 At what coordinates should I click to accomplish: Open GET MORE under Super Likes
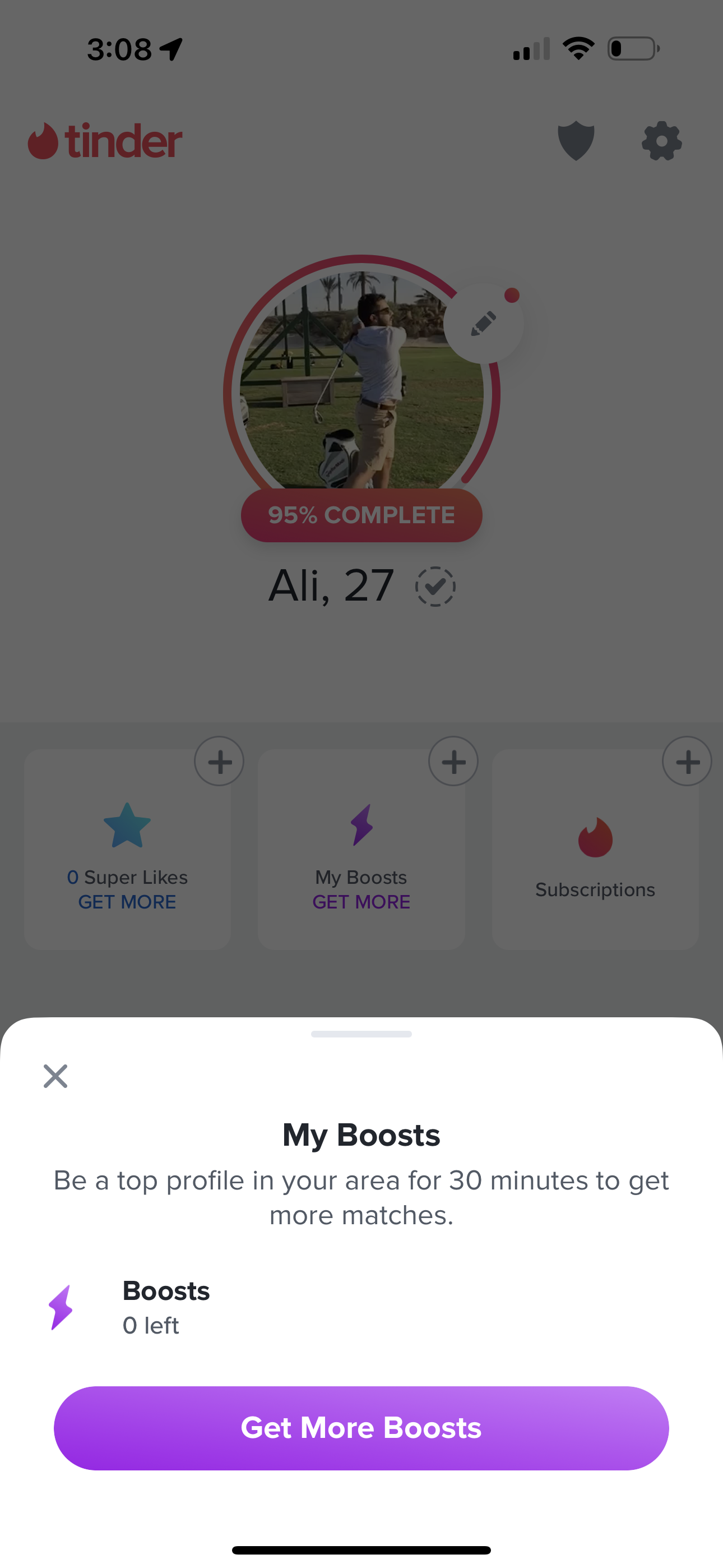[127, 901]
